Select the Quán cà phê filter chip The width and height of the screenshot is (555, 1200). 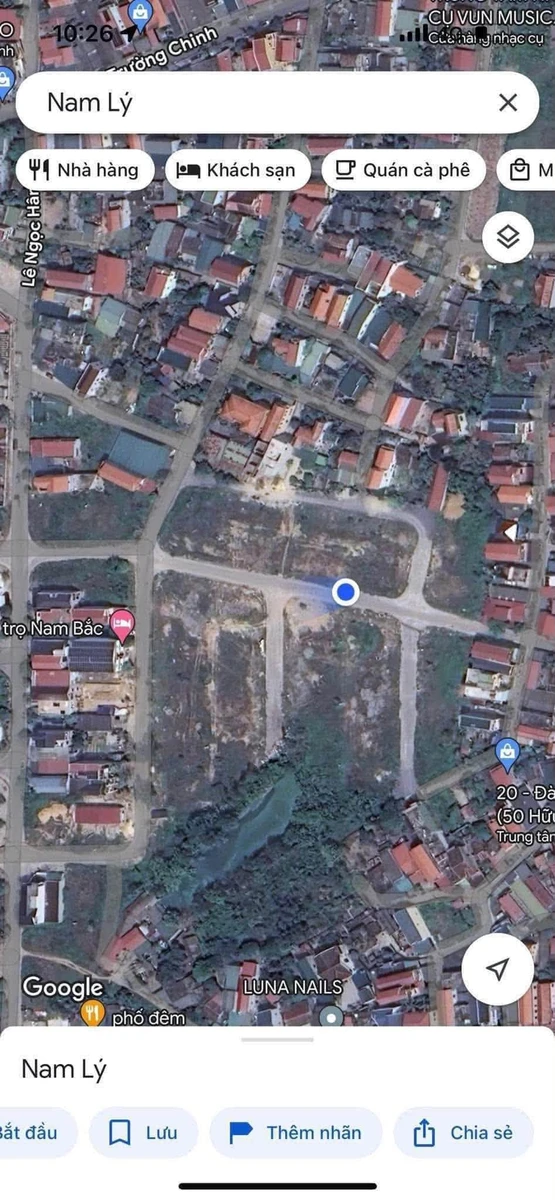coord(403,170)
